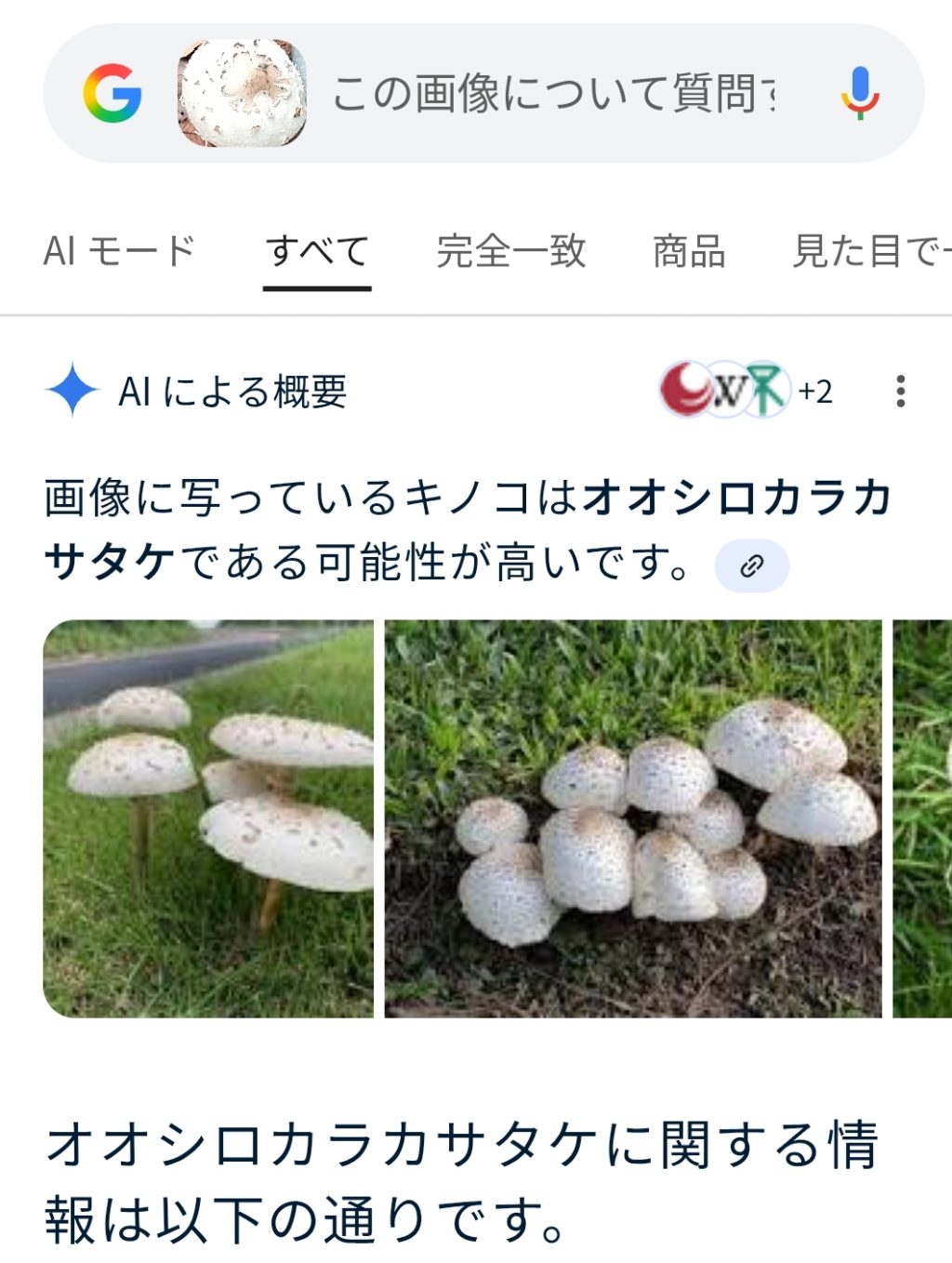Open the roadside mushrooms photo
Image resolution: width=952 pixels, height=1263 pixels.
(208, 818)
